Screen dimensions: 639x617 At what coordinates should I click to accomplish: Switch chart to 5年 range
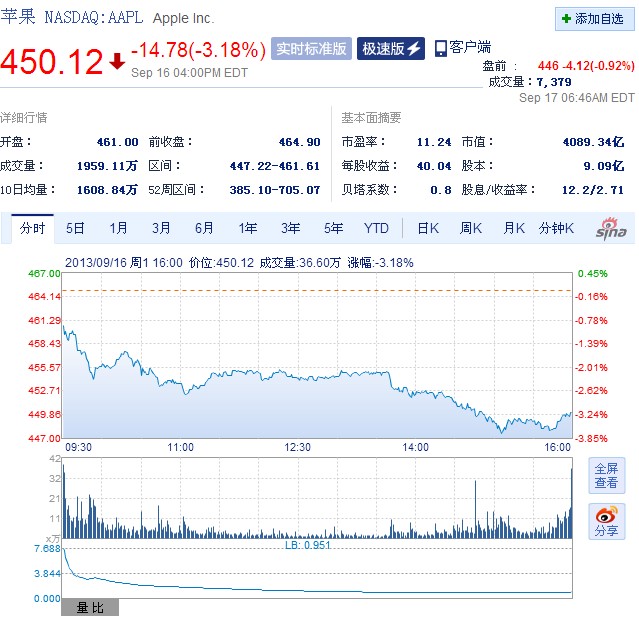point(333,228)
